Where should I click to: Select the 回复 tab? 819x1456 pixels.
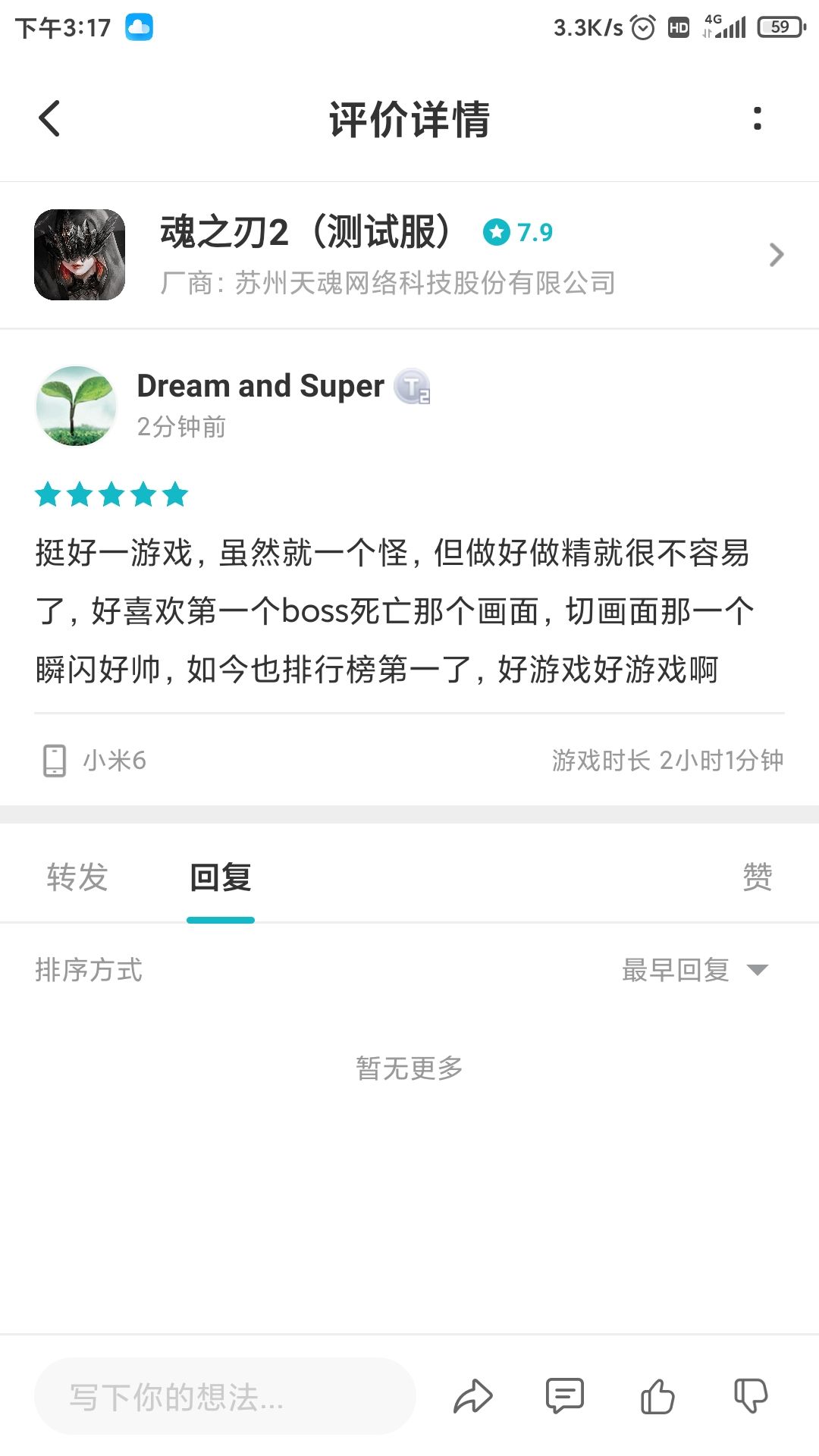221,877
